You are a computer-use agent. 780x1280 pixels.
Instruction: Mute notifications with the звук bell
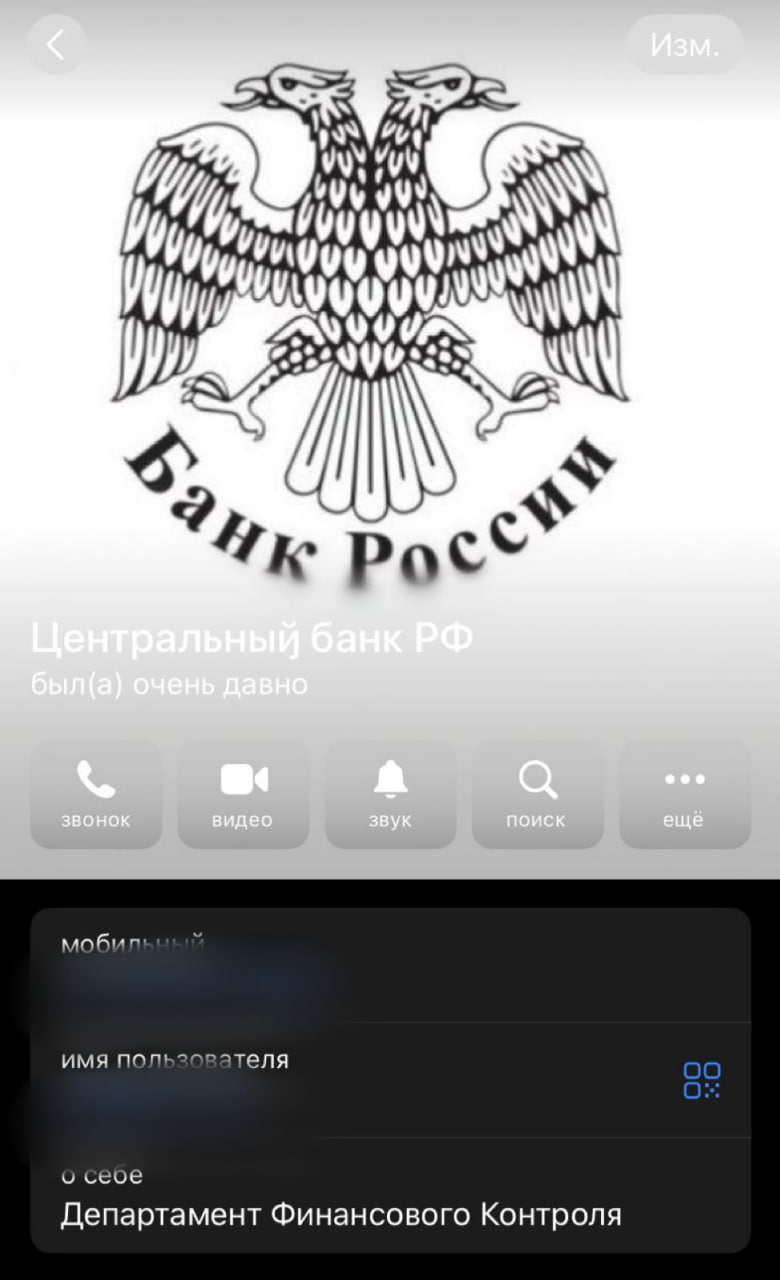390,794
